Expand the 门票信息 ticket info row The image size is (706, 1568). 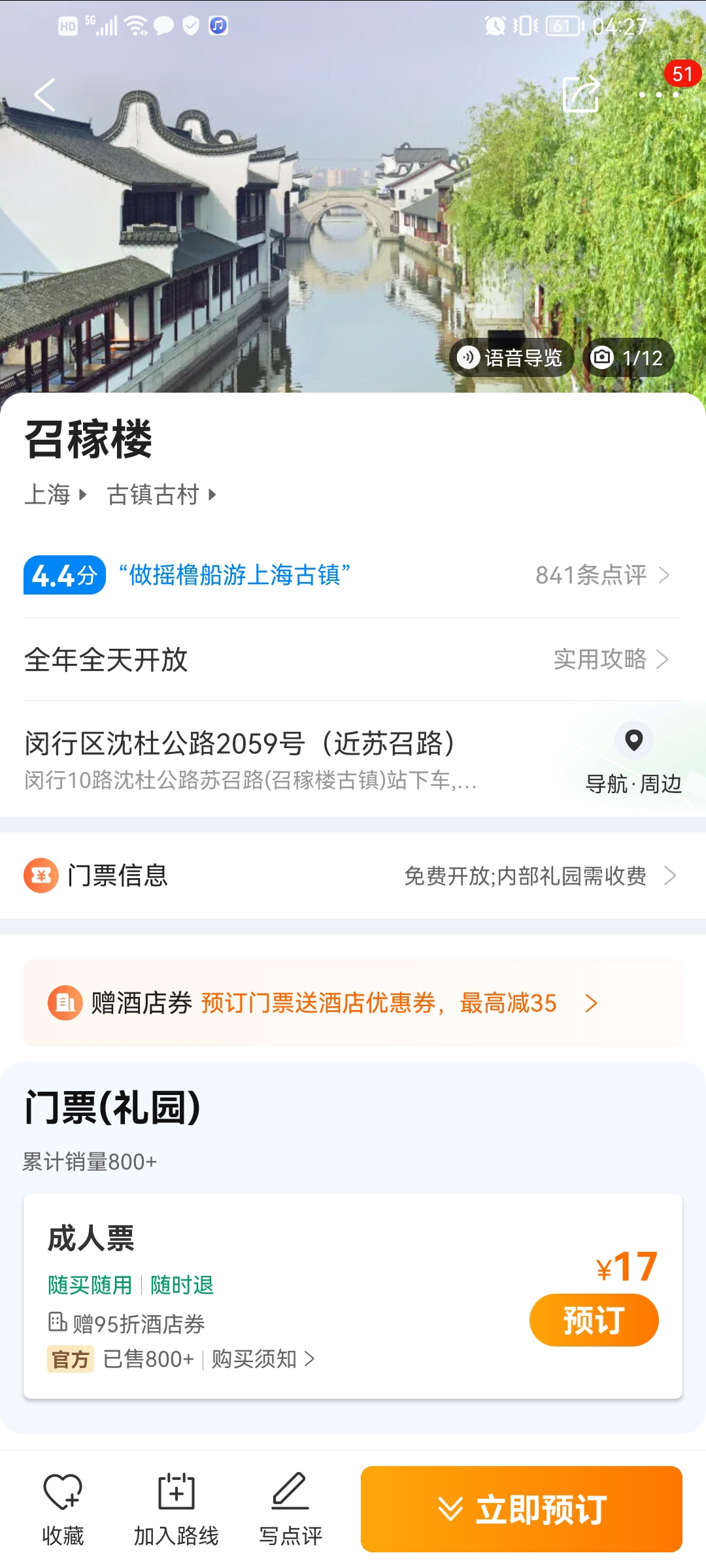click(353, 875)
